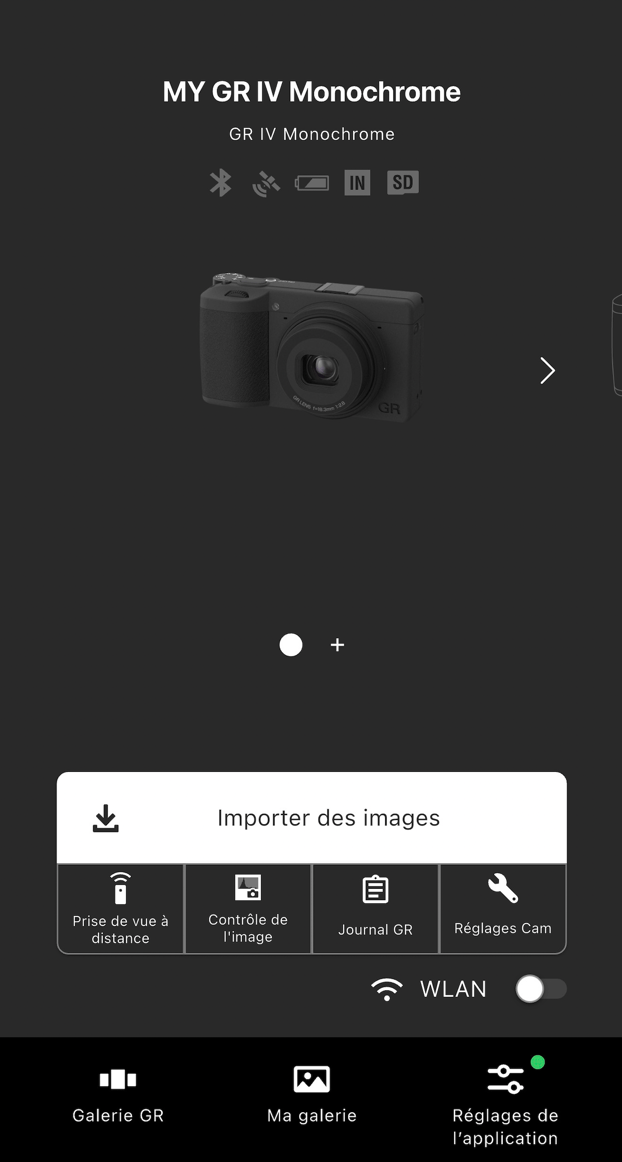Switch to the Ma galerie tab
The height and width of the screenshot is (1162, 622).
(x=311, y=1095)
